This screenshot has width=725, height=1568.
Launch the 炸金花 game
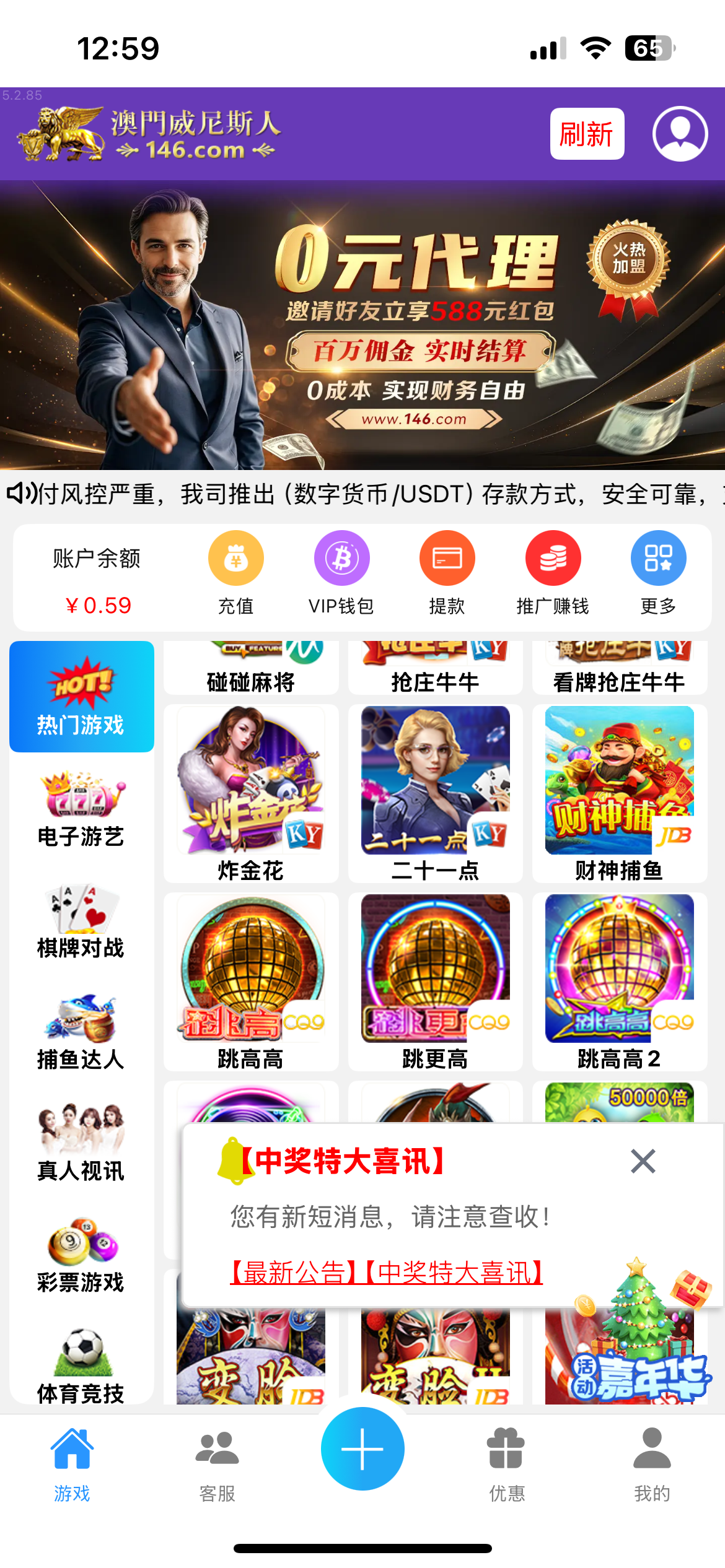pyautogui.click(x=251, y=791)
